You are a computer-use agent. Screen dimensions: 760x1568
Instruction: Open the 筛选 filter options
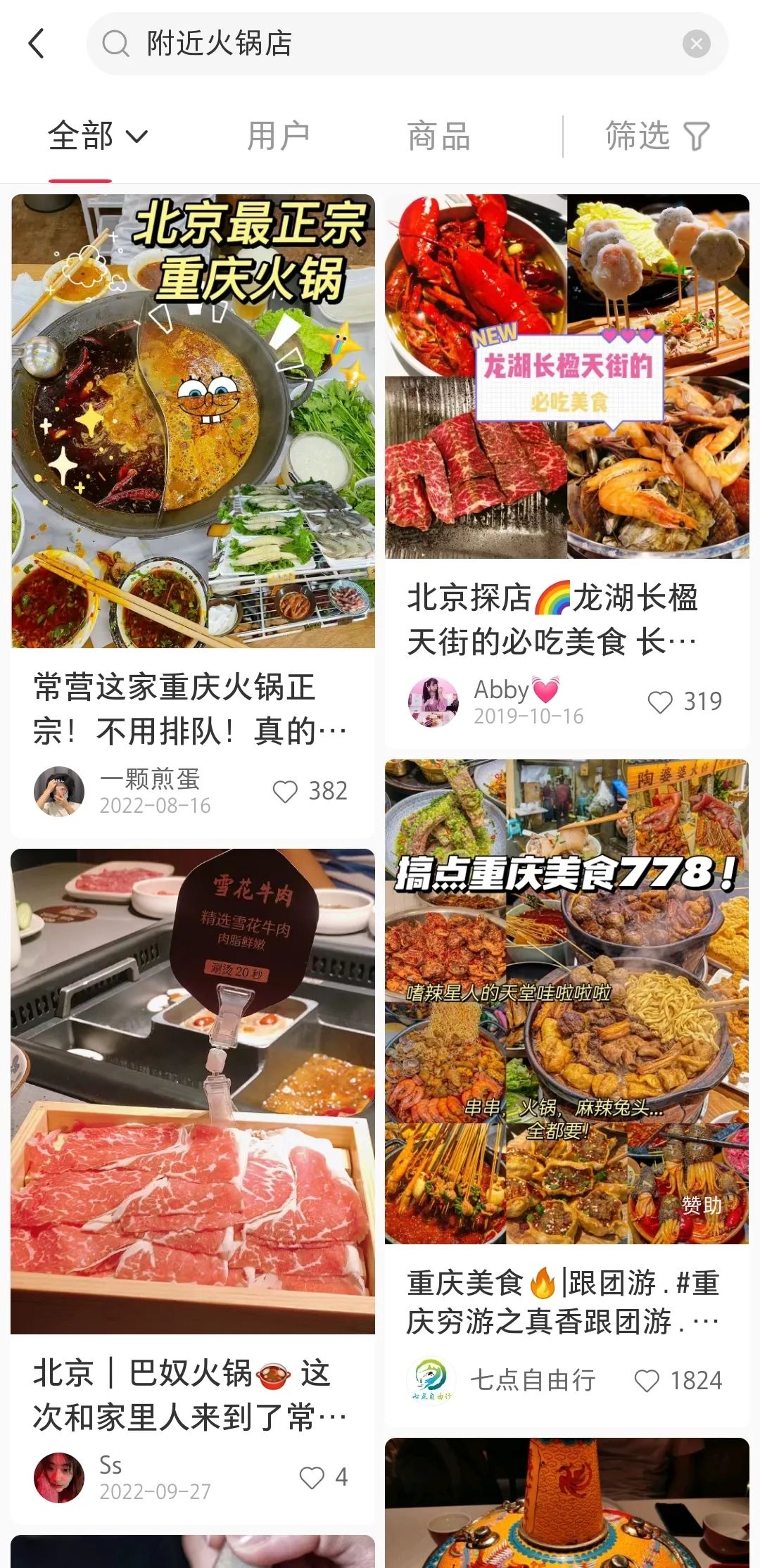657,136
